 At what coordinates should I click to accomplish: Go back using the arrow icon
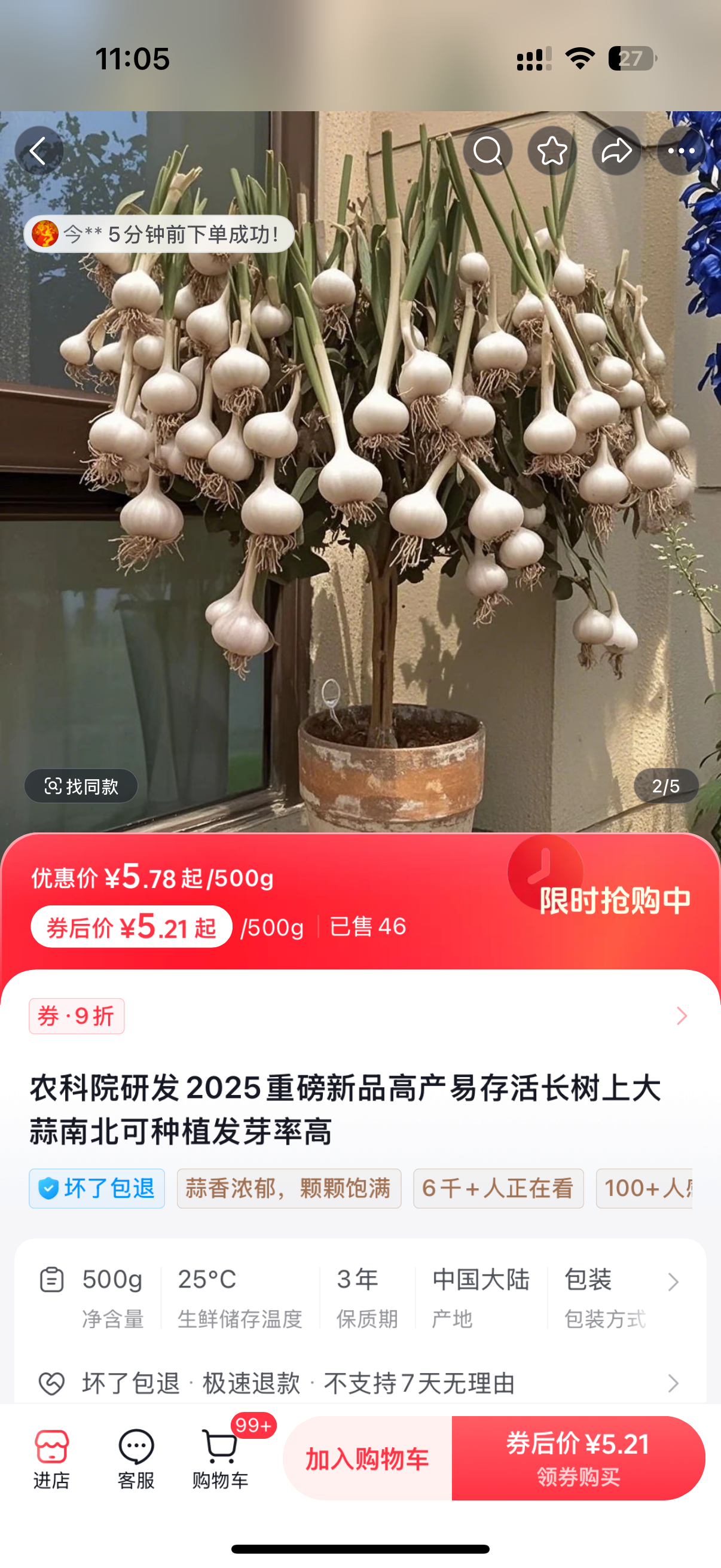[39, 151]
